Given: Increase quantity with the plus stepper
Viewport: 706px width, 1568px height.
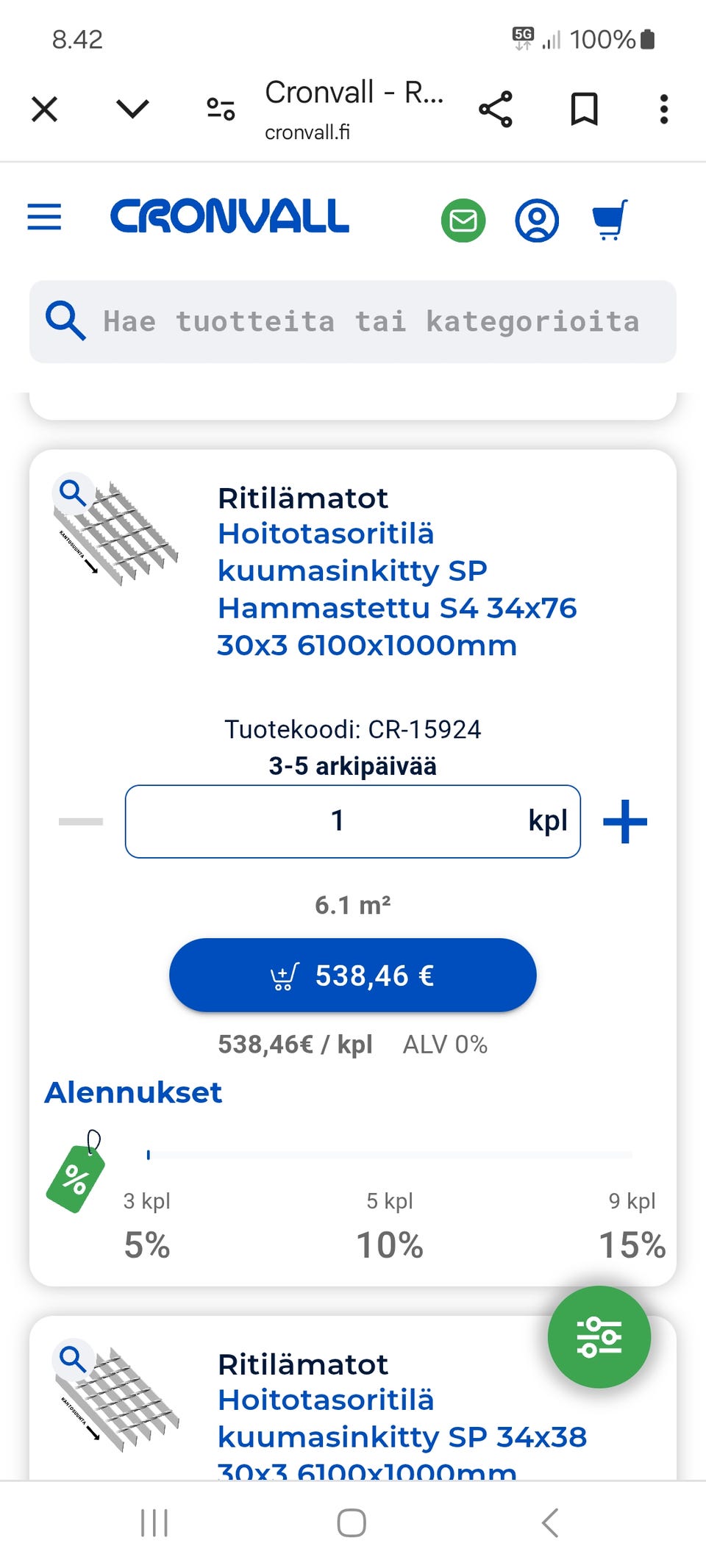Looking at the screenshot, I should [x=624, y=821].
